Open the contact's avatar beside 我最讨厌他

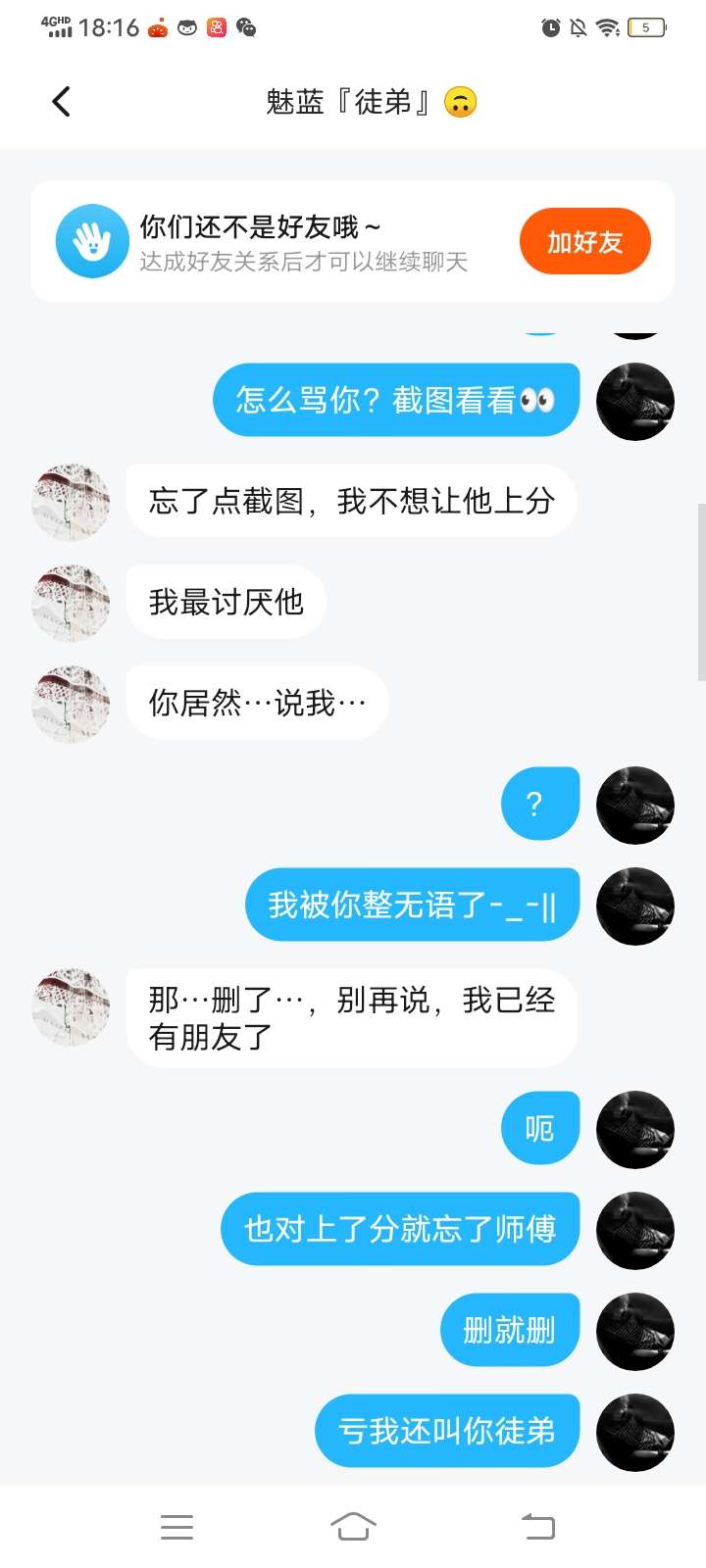click(71, 603)
